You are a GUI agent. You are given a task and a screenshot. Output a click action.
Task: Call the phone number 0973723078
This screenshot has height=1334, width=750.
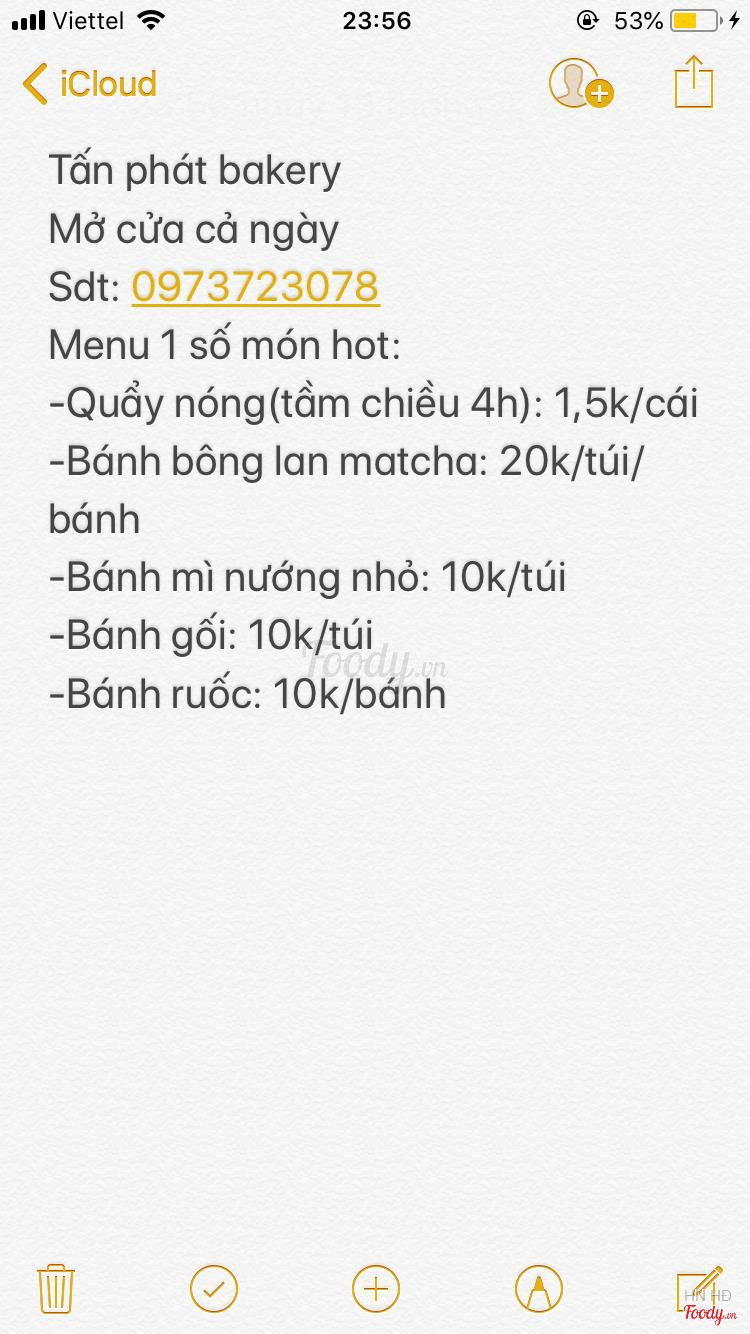(x=255, y=287)
